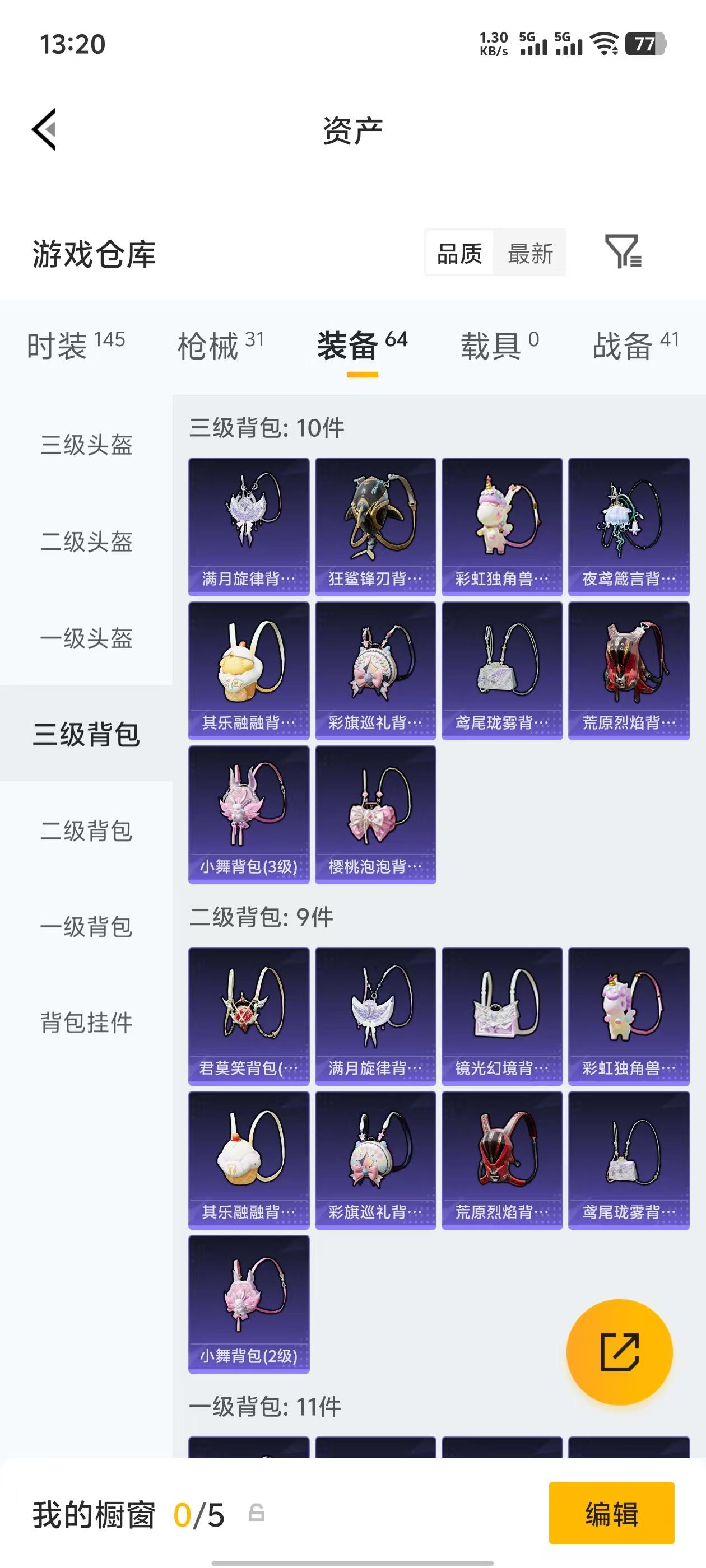Image resolution: width=706 pixels, height=1568 pixels.
Task: Sort items by 品质
Action: [x=459, y=253]
